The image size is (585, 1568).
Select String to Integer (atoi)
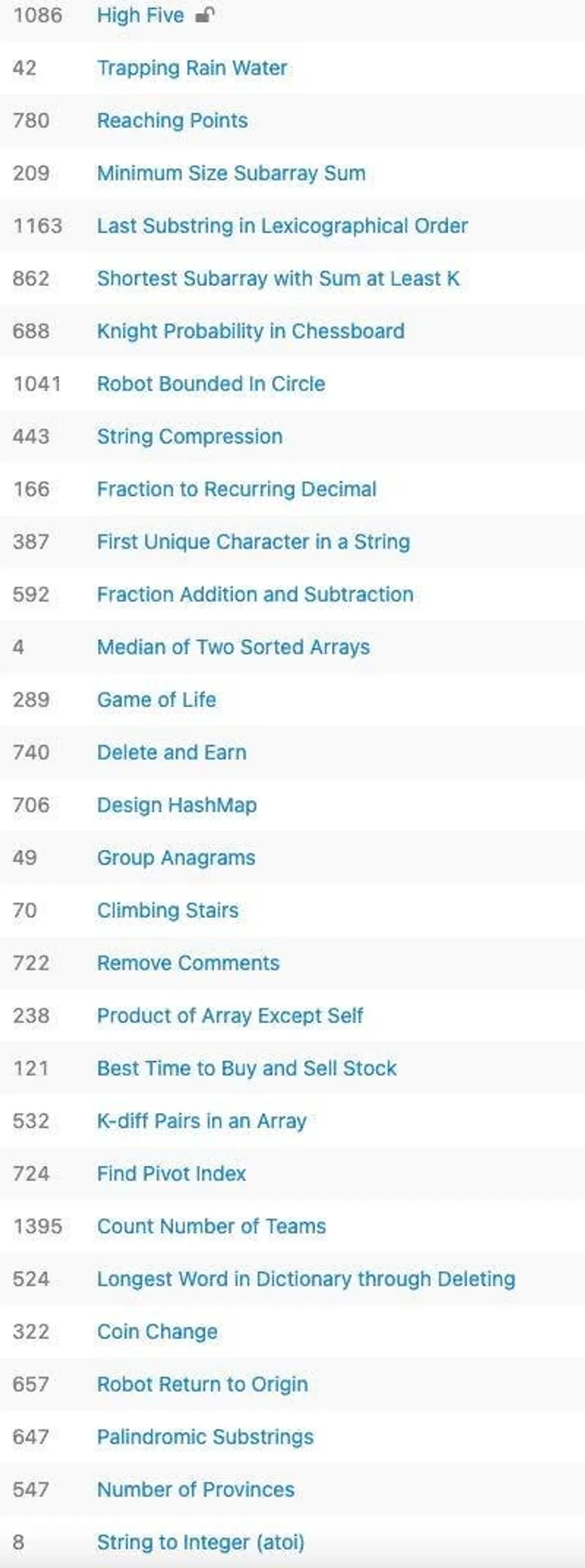(200, 1542)
